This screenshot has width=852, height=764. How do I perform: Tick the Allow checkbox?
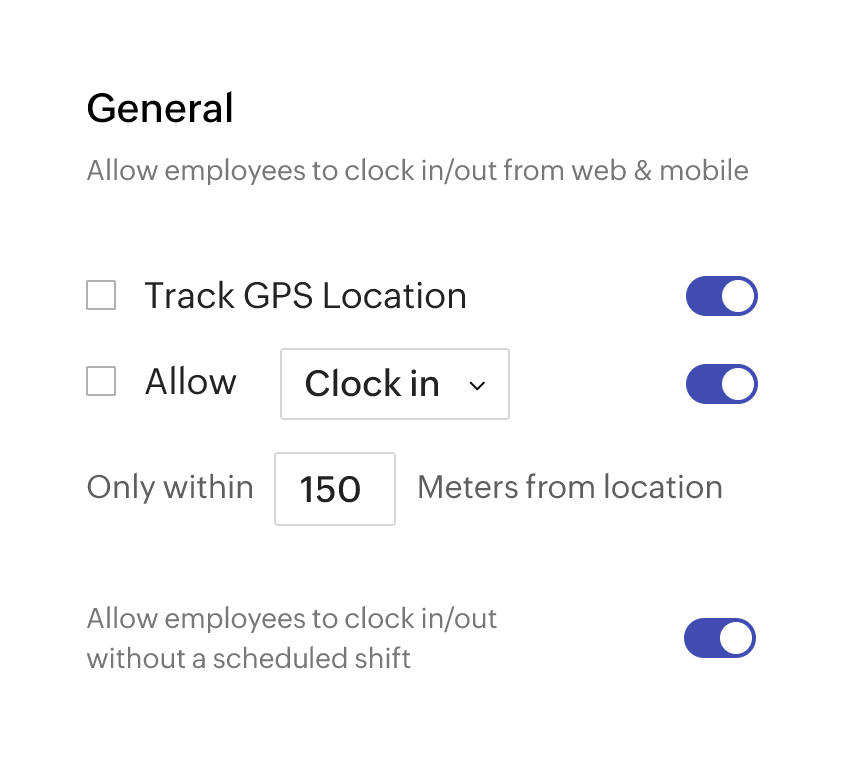[x=101, y=382]
